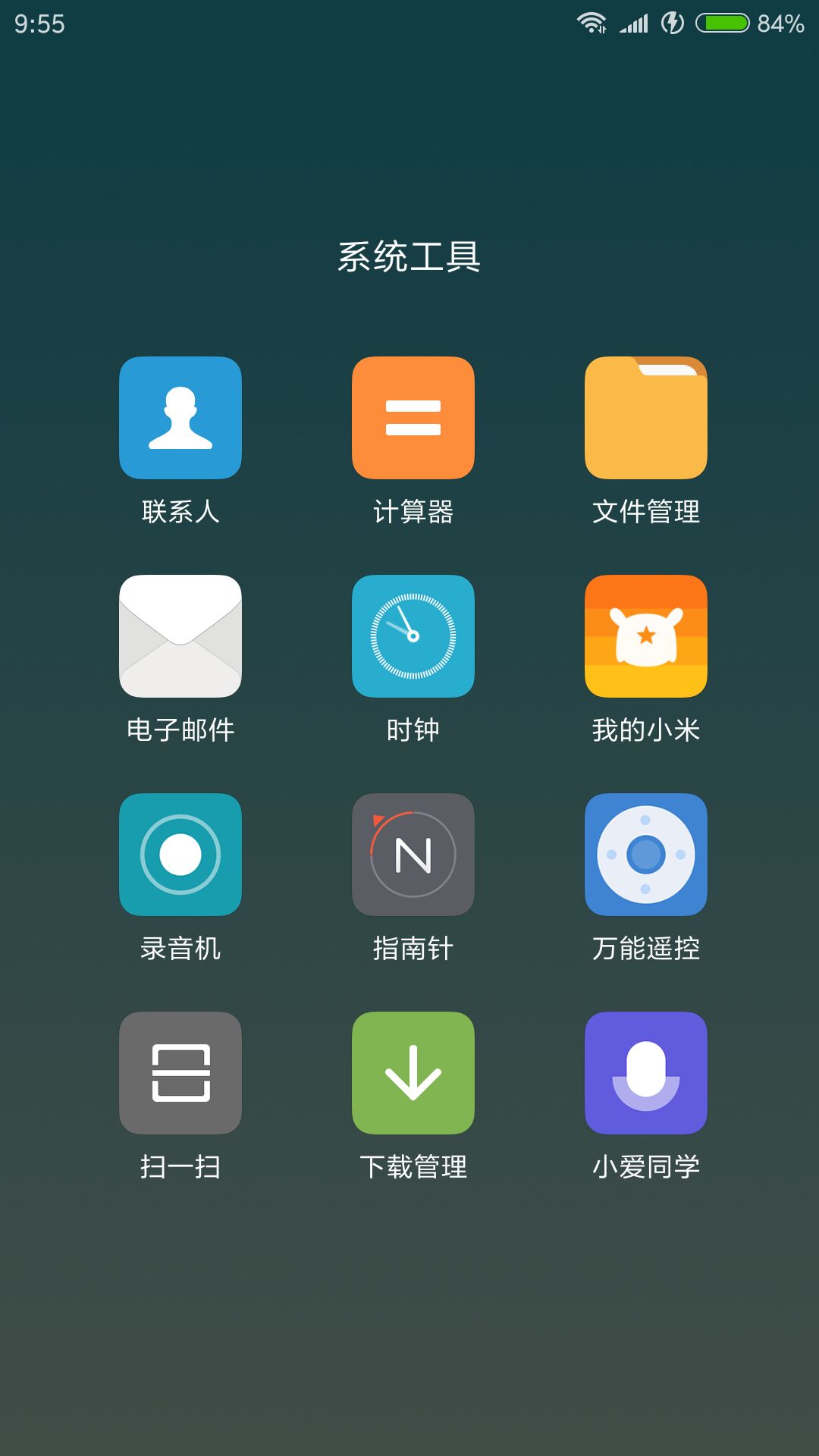Launch 万能遥控 remote control app
The height and width of the screenshot is (1456, 819).
tap(646, 855)
